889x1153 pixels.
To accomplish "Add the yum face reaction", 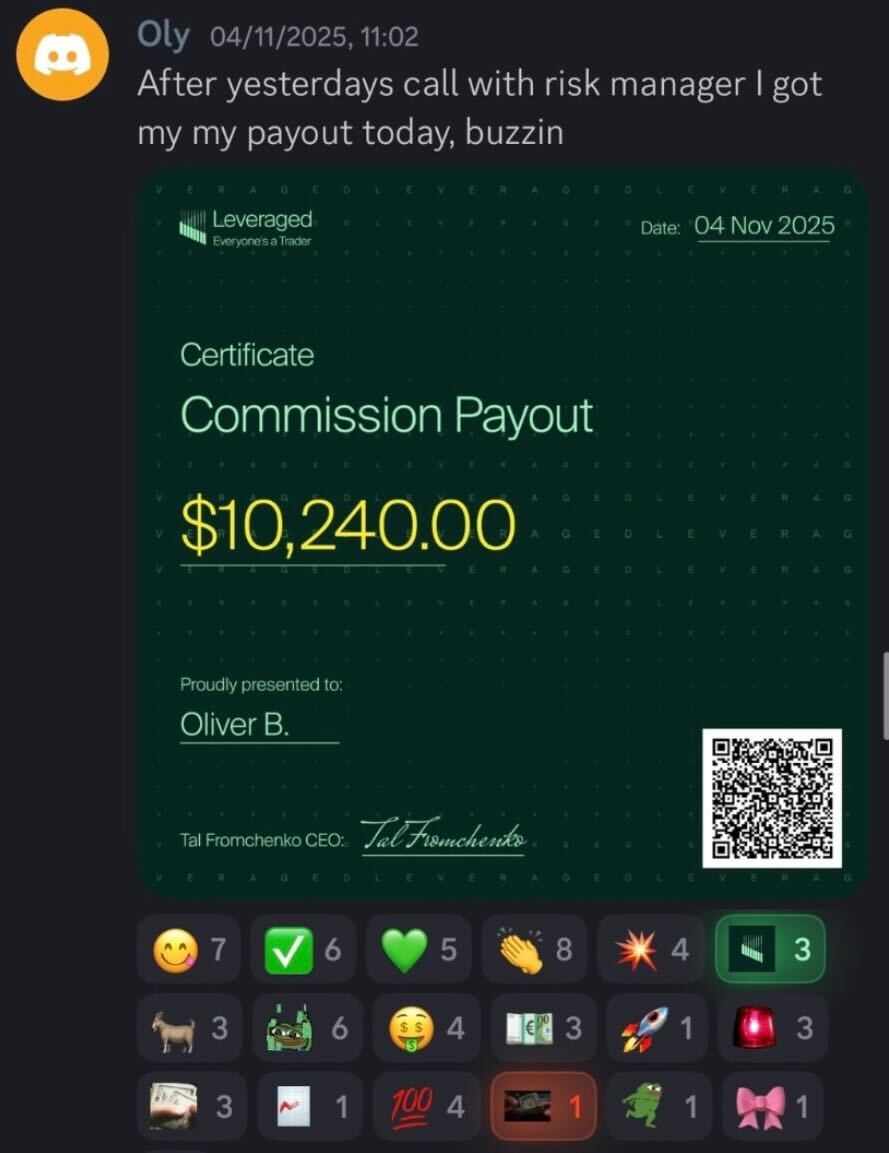I will click(189, 948).
